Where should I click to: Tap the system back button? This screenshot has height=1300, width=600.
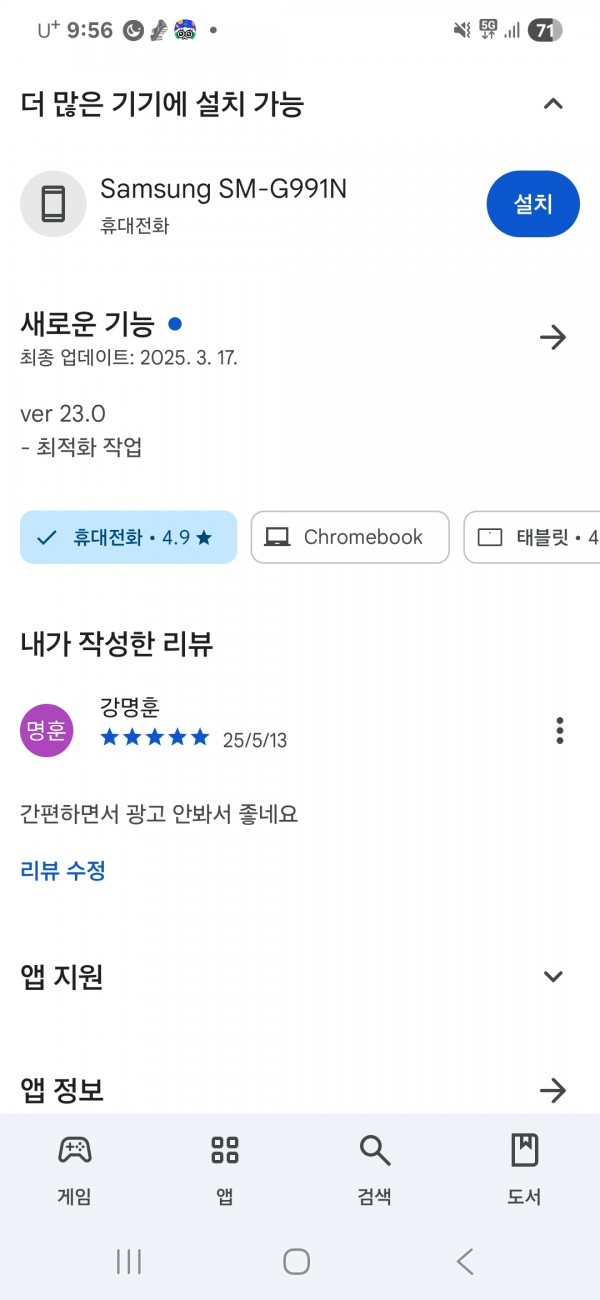click(x=465, y=1262)
